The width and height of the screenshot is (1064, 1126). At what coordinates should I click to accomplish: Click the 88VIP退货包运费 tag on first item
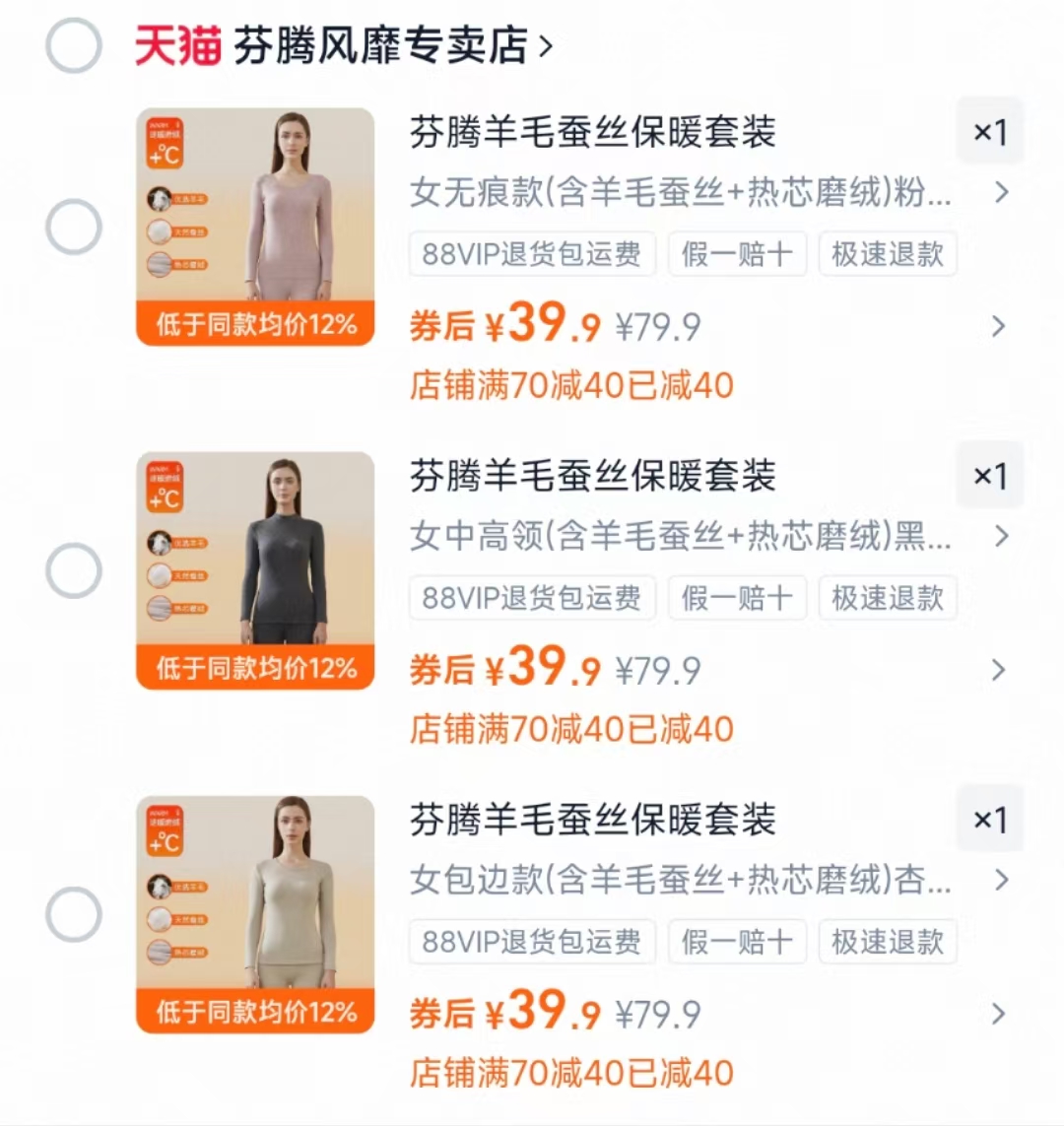(532, 254)
